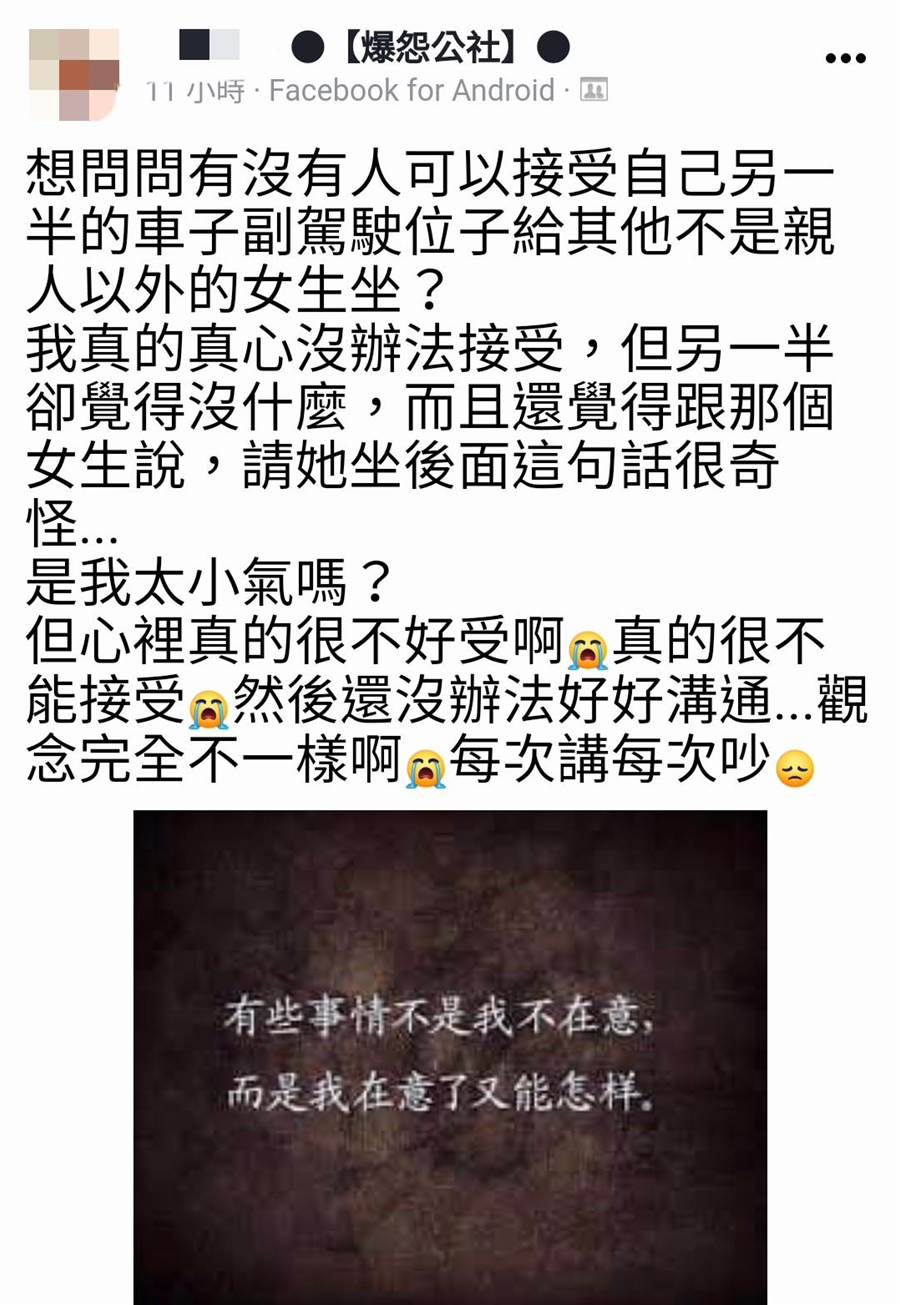The image size is (900, 1305).
Task: Open the 11 小時 post timestamp
Action: (x=195, y=92)
